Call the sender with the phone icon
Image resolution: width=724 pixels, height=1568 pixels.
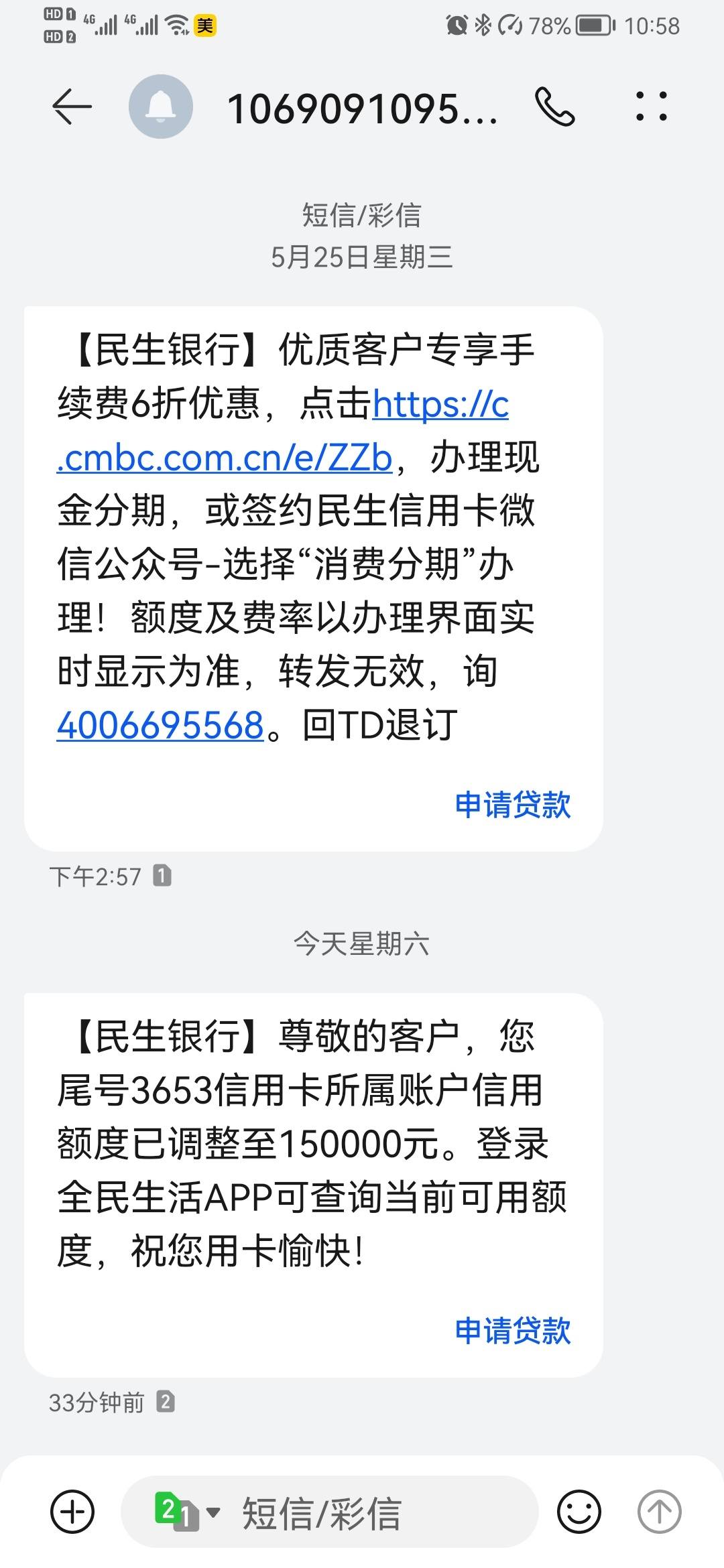pyautogui.click(x=555, y=107)
